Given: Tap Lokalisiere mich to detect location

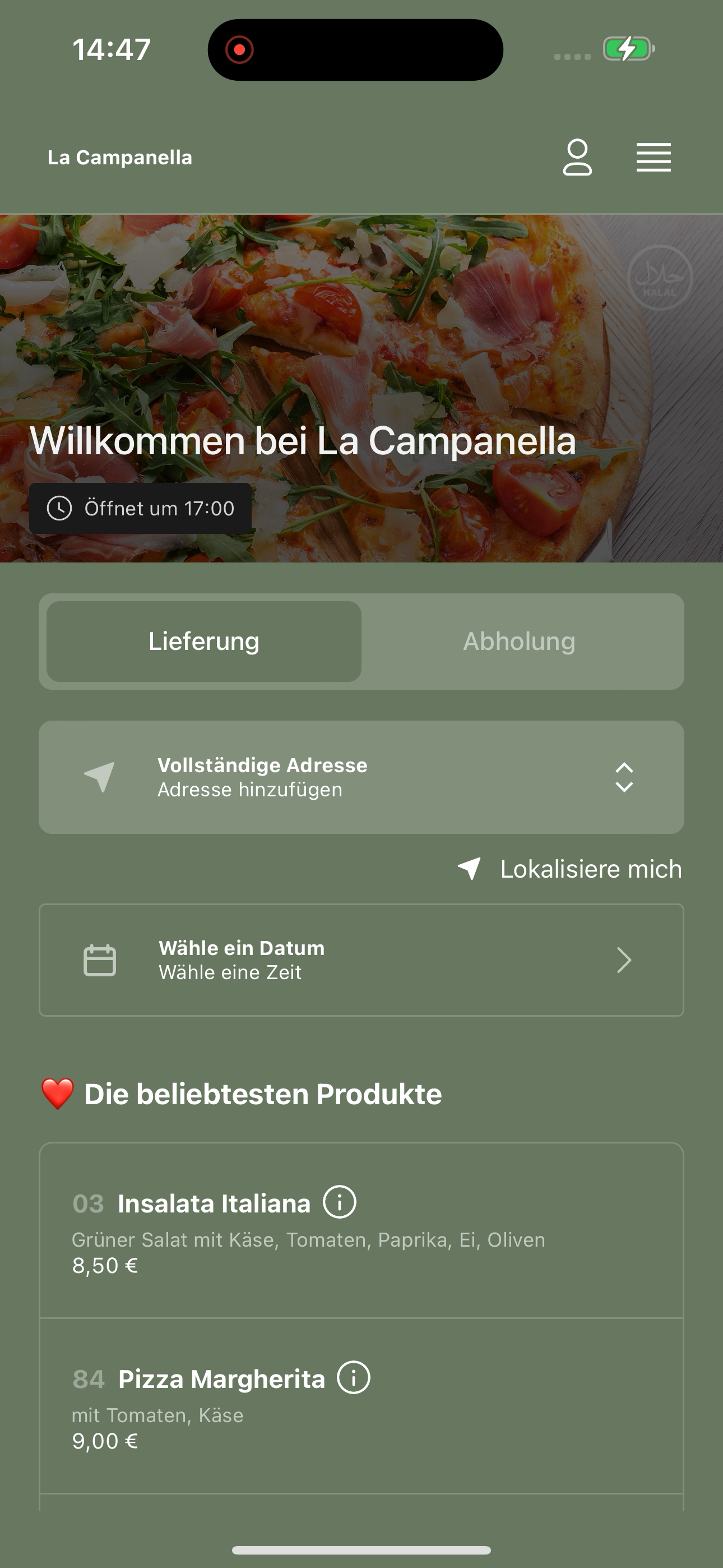Looking at the screenshot, I should pyautogui.click(x=569, y=869).
